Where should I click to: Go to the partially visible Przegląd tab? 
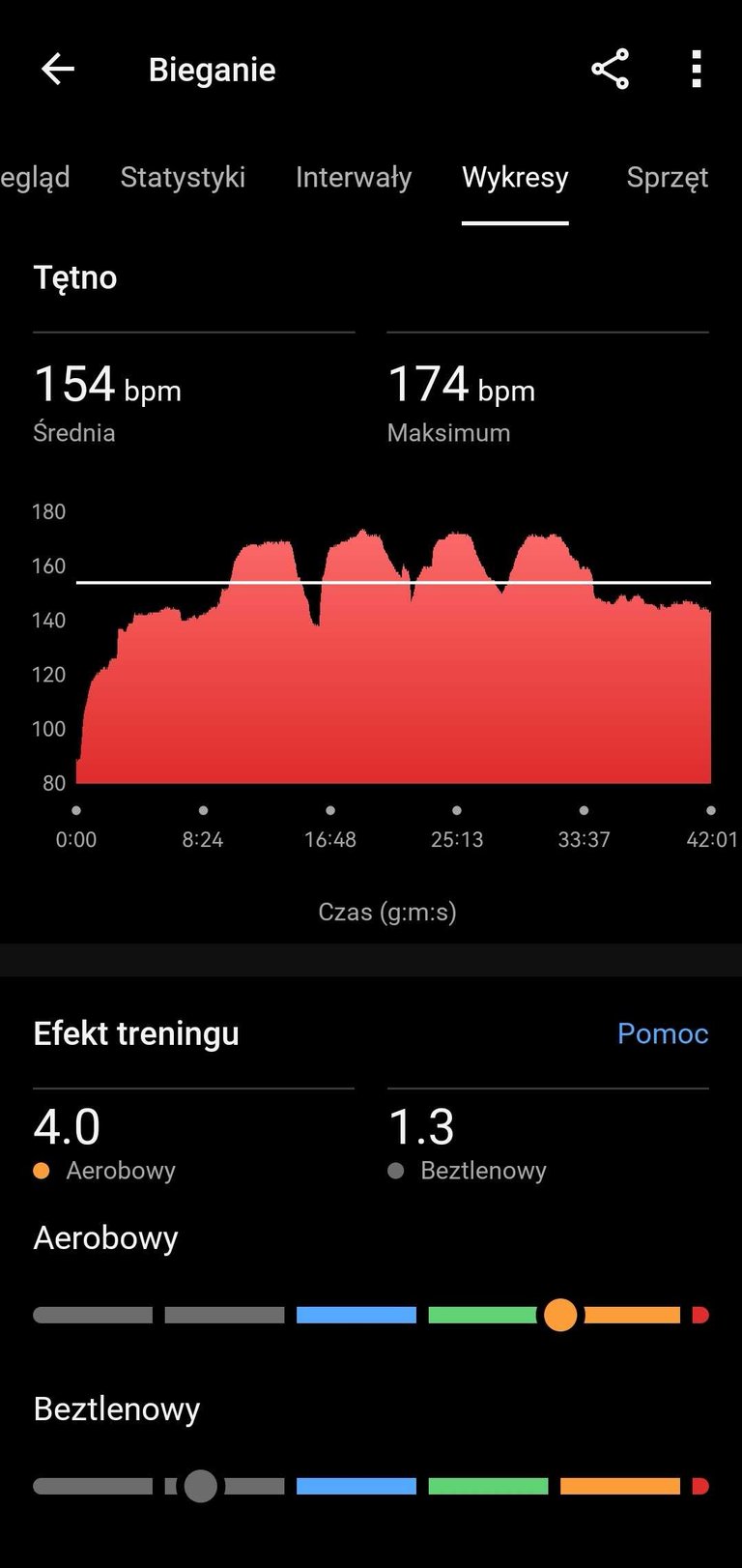point(35,177)
